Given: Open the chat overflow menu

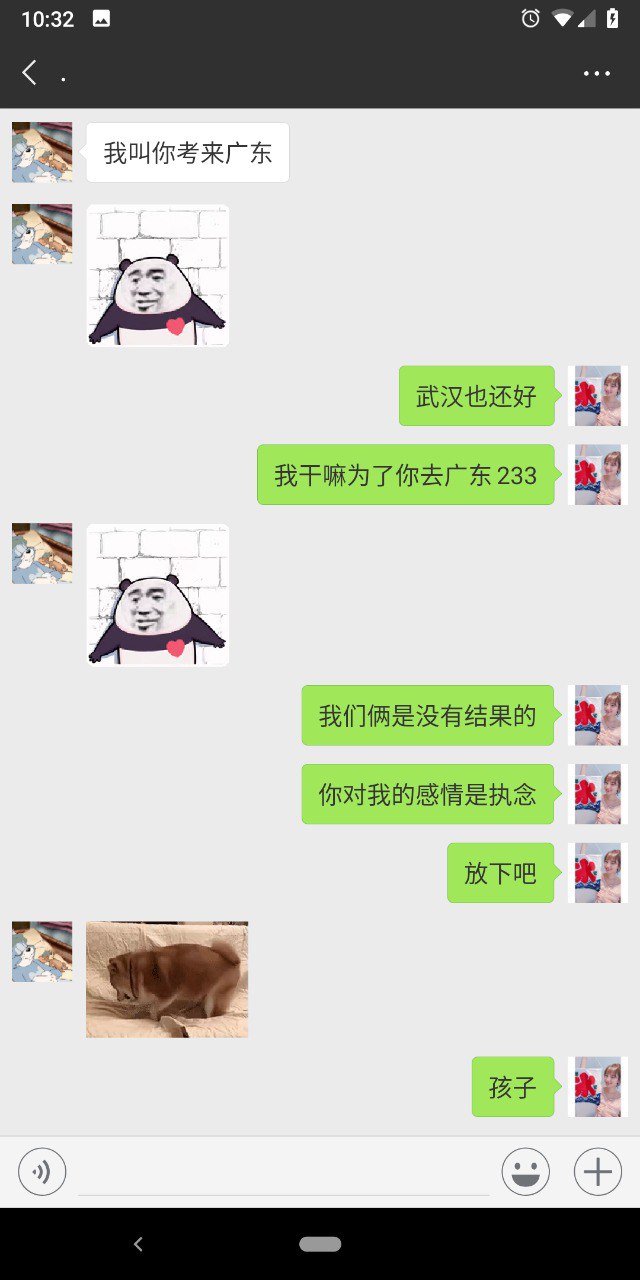Looking at the screenshot, I should (x=596, y=73).
